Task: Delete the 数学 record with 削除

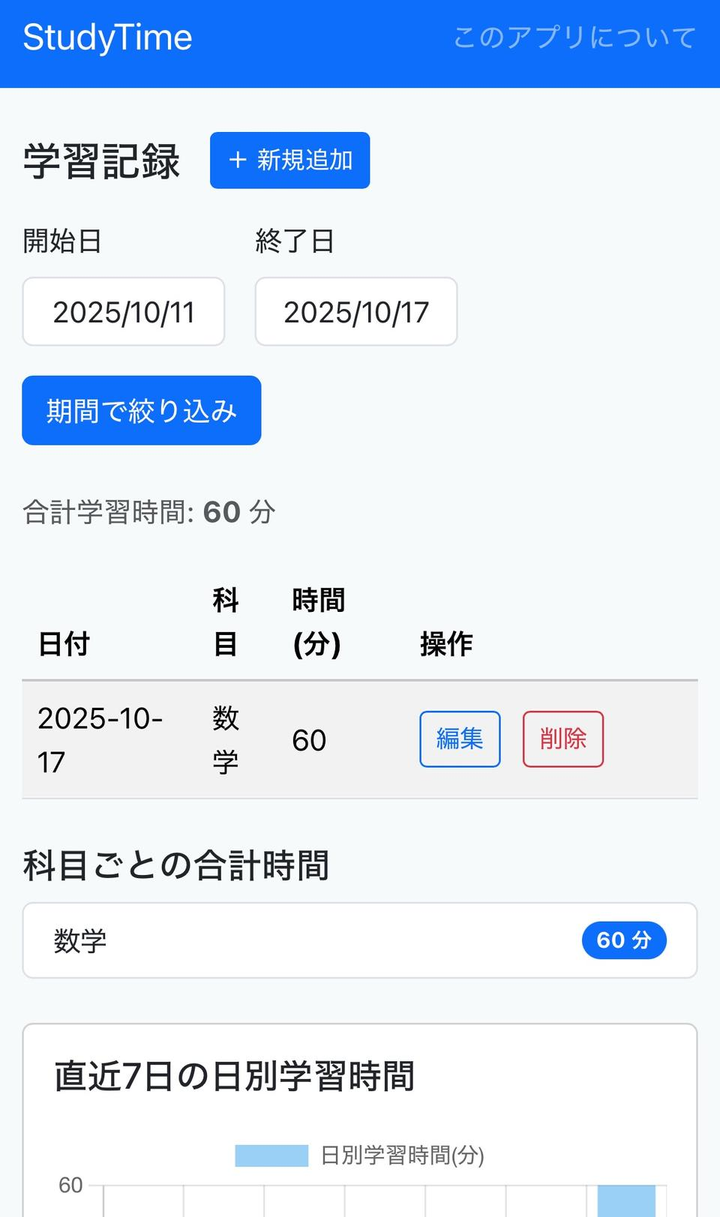Action: tap(563, 739)
